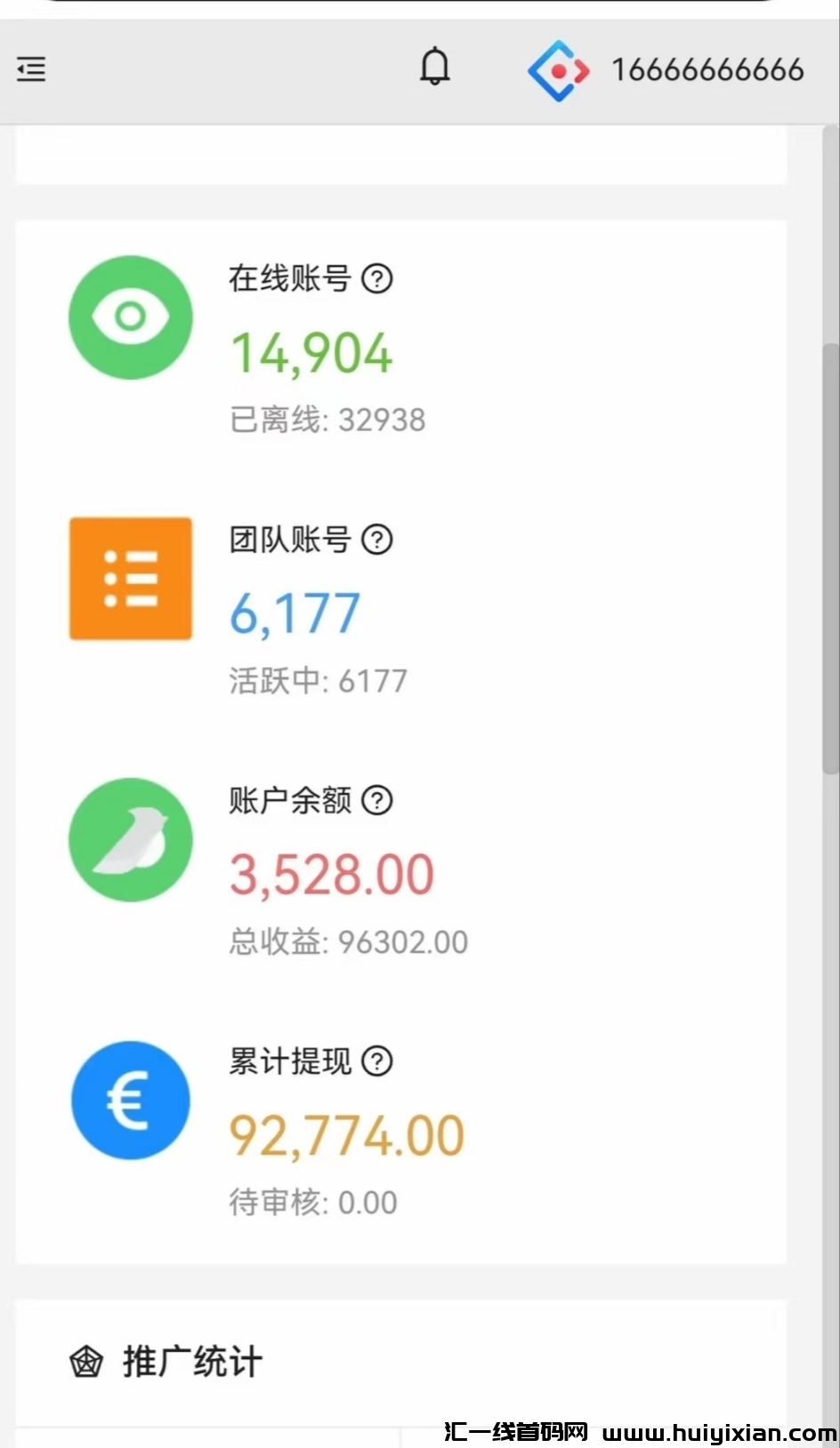Show help tip for 累计提现
The height and width of the screenshot is (1448, 840).
(x=377, y=1061)
